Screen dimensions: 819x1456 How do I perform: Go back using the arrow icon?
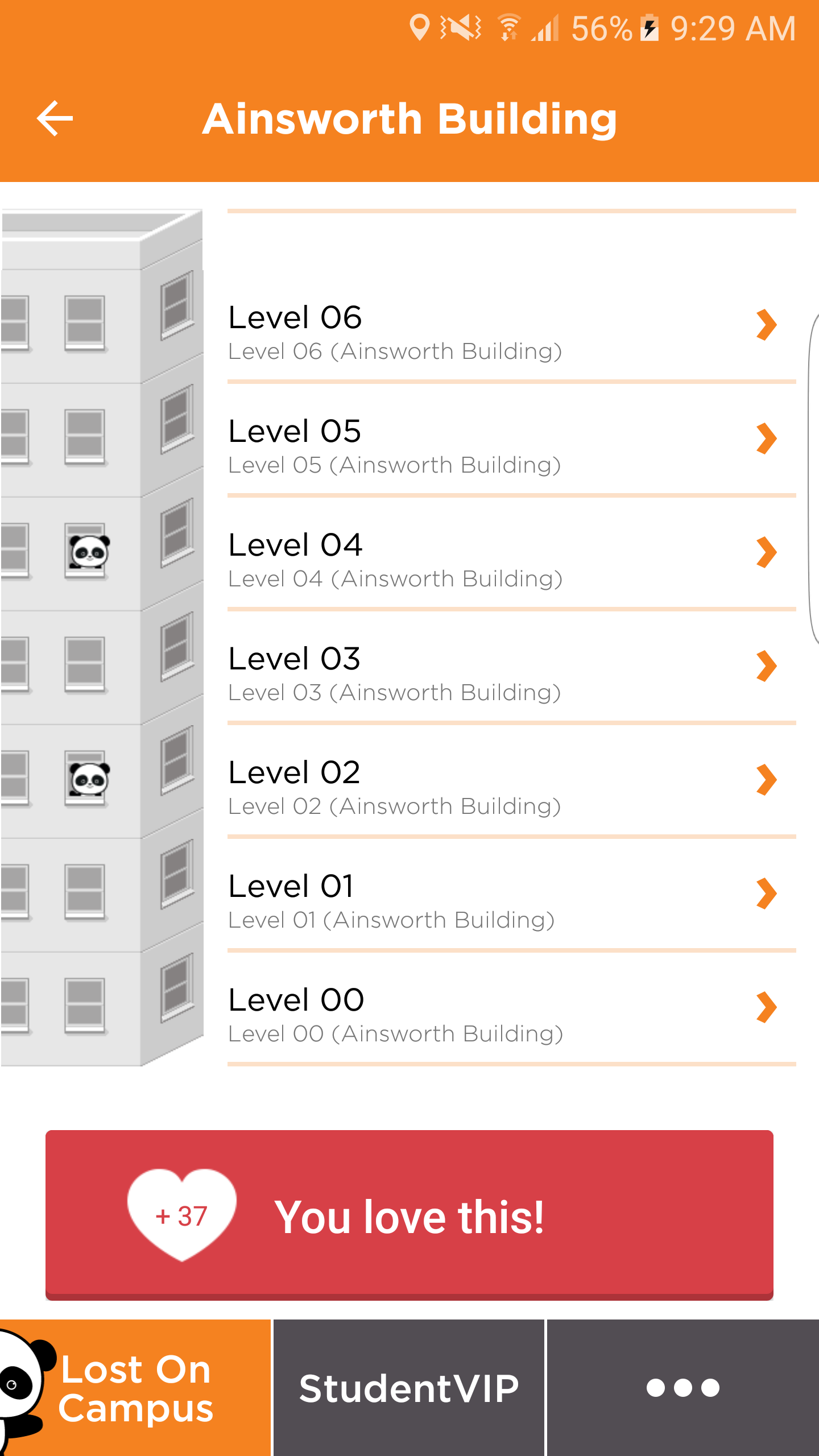pos(55,118)
